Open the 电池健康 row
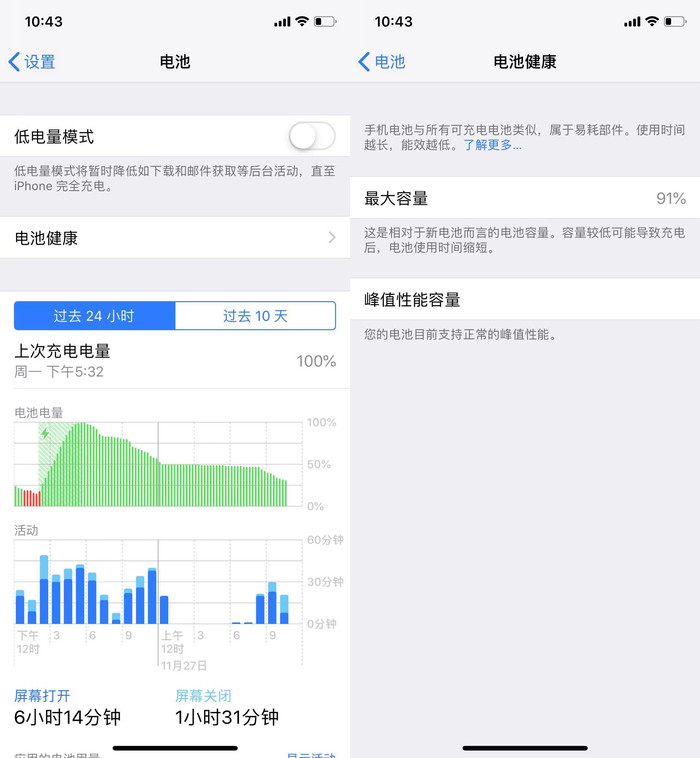This screenshot has height=758, width=700. click(x=175, y=238)
